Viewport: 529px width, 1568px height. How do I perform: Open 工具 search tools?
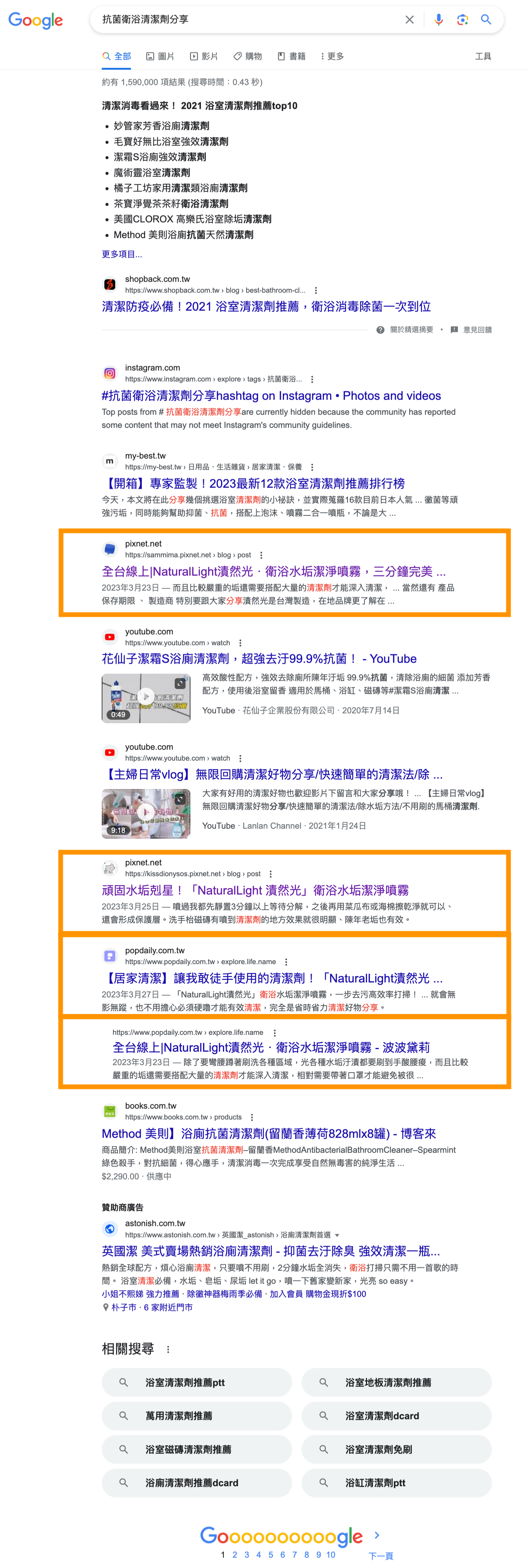coord(482,56)
